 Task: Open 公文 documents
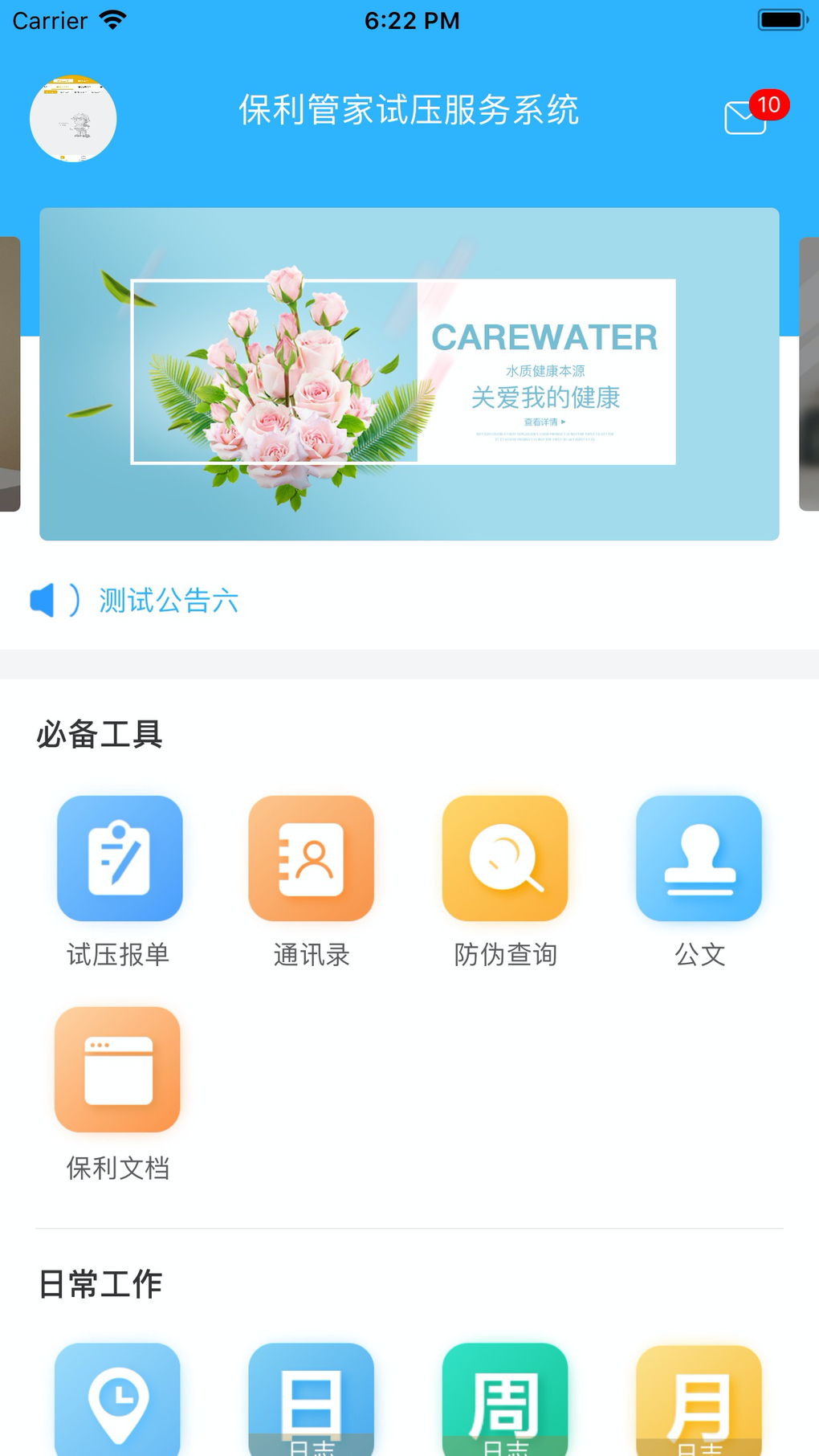pos(699,859)
